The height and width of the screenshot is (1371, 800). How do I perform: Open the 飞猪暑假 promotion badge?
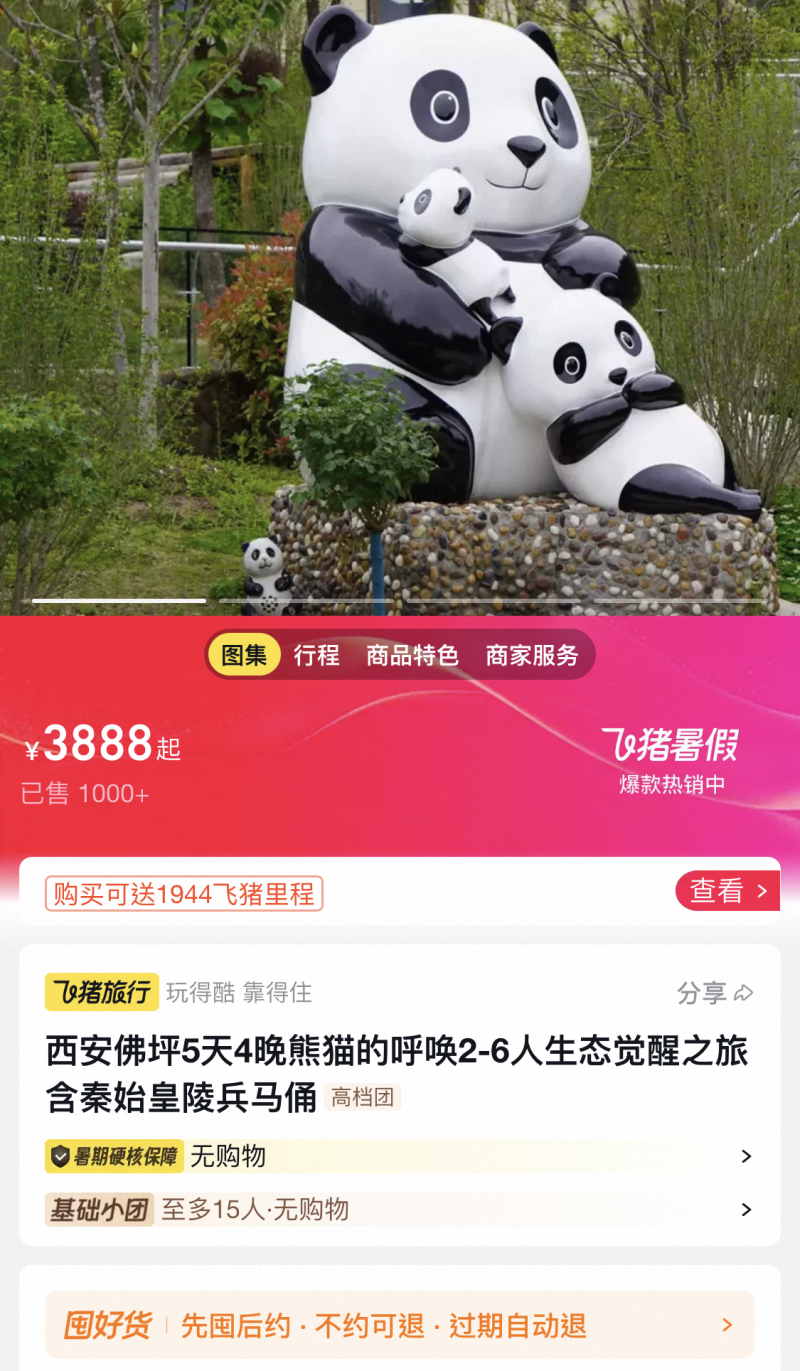pos(671,760)
